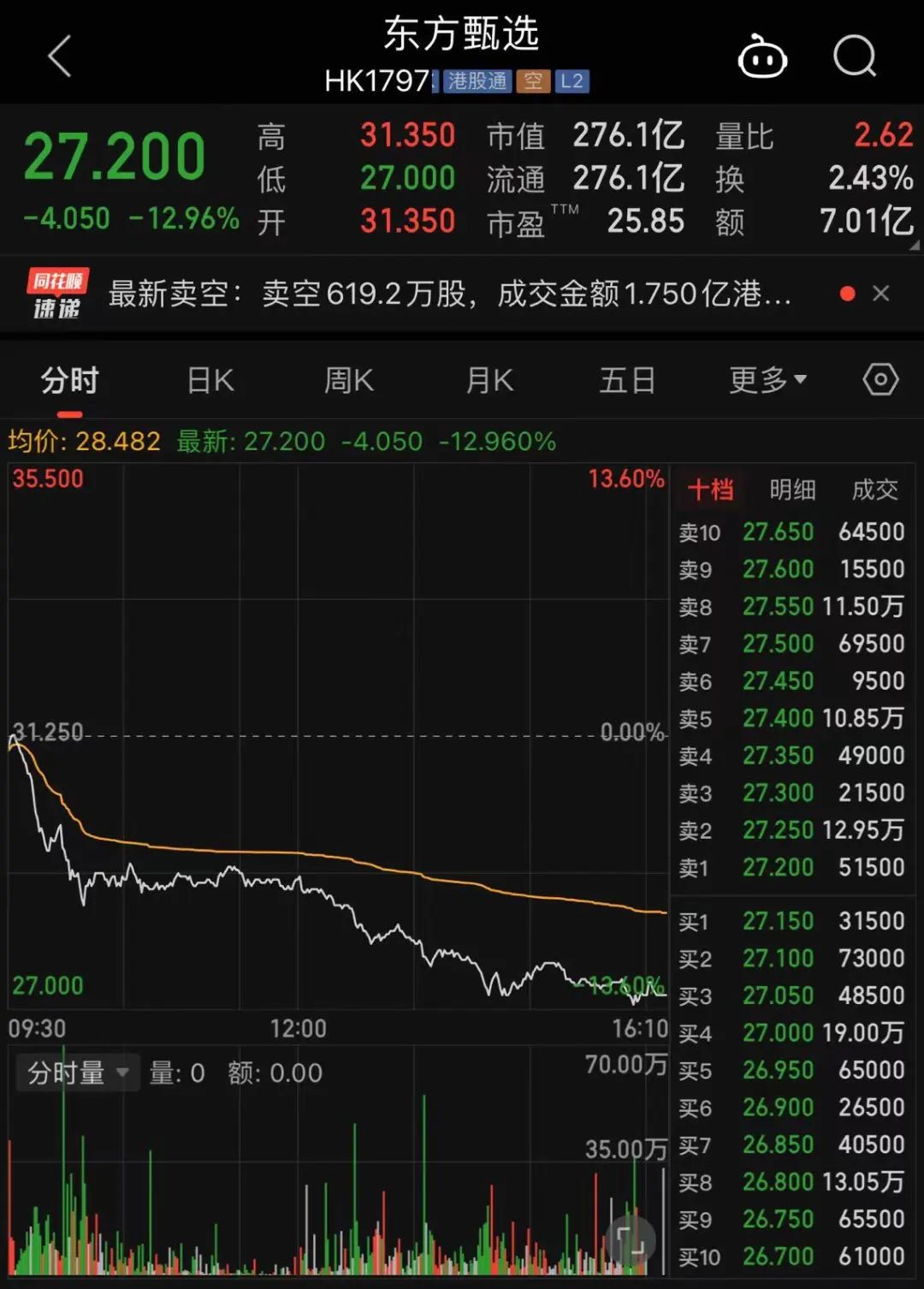
Task: Open chart settings hexagon icon
Action: [880, 379]
